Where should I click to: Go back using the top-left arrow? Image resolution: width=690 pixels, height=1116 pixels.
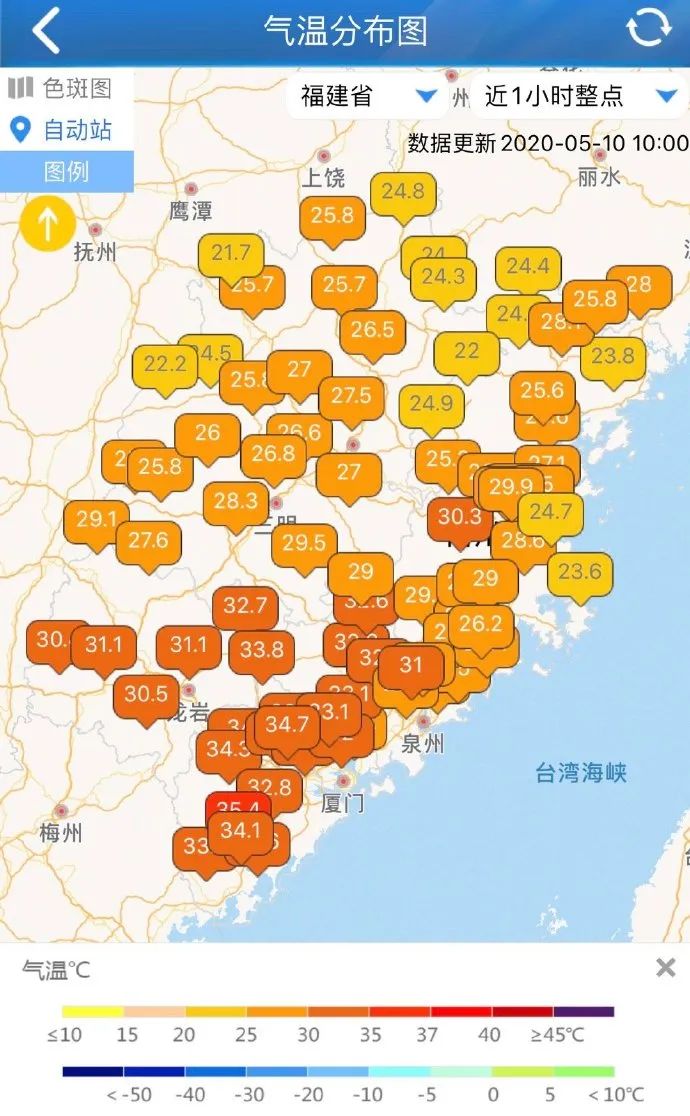46,31
